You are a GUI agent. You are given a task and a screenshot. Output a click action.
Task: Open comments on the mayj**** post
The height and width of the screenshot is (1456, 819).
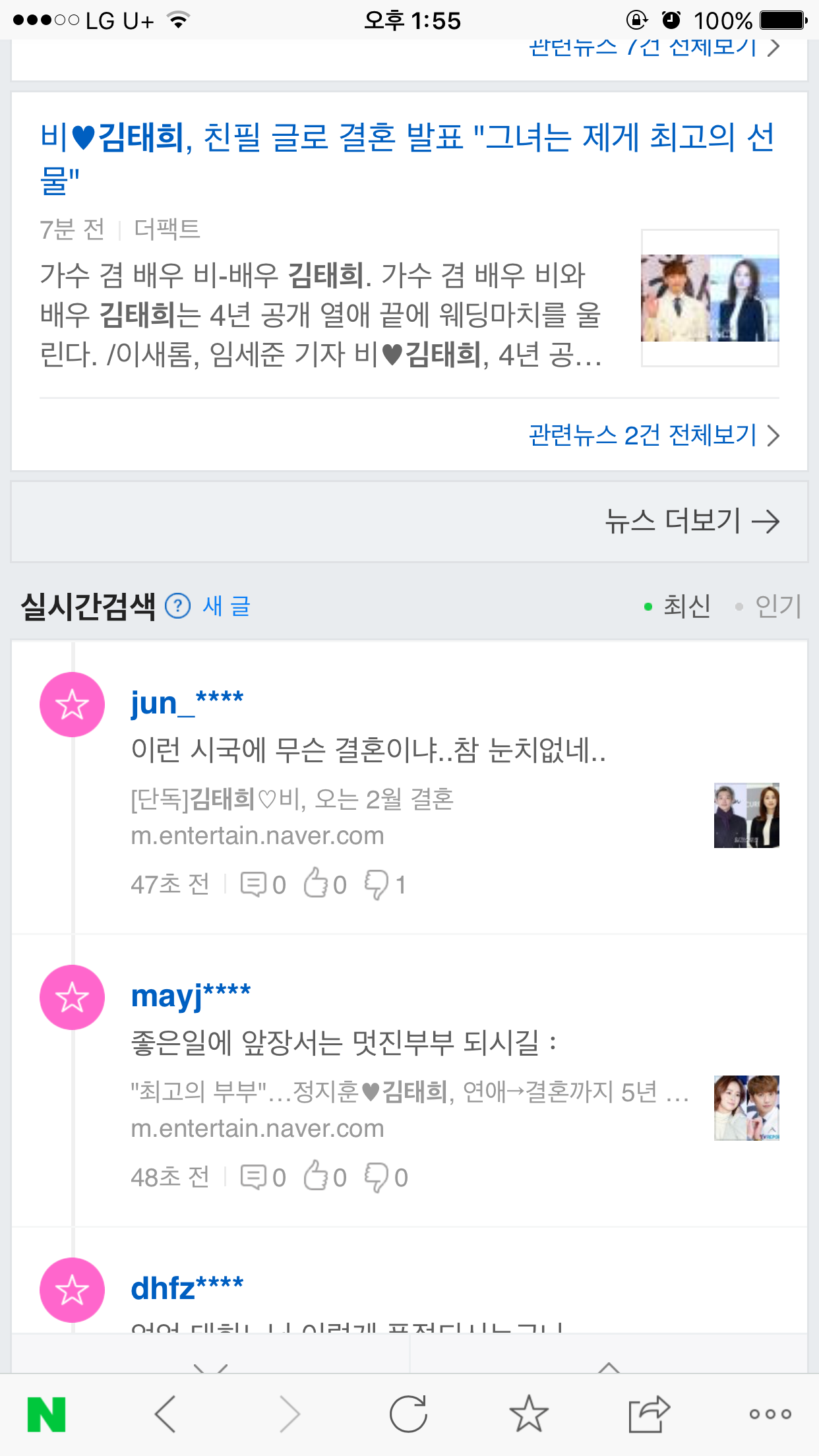[x=263, y=1177]
